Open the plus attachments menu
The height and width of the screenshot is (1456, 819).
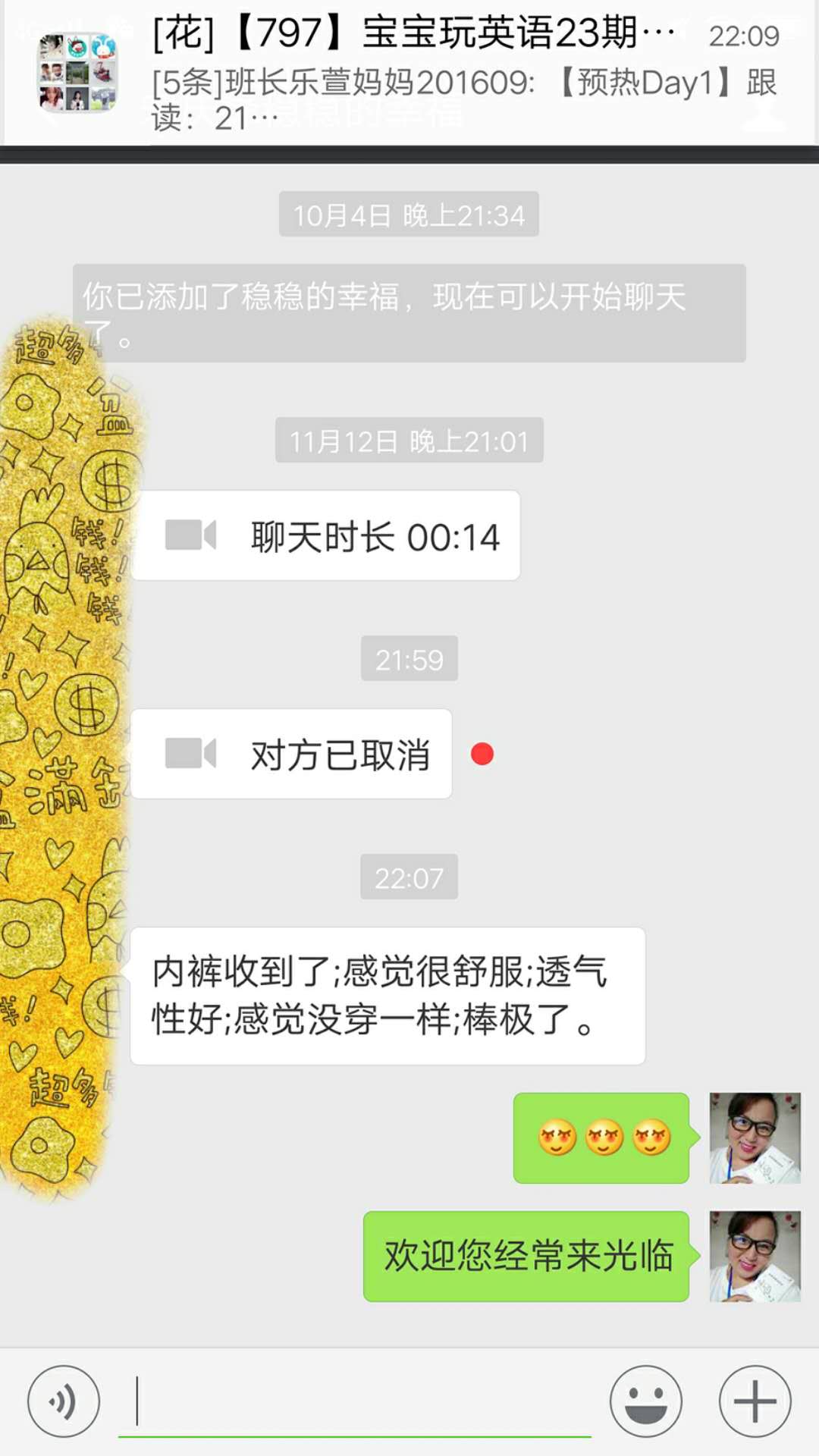(755, 1401)
